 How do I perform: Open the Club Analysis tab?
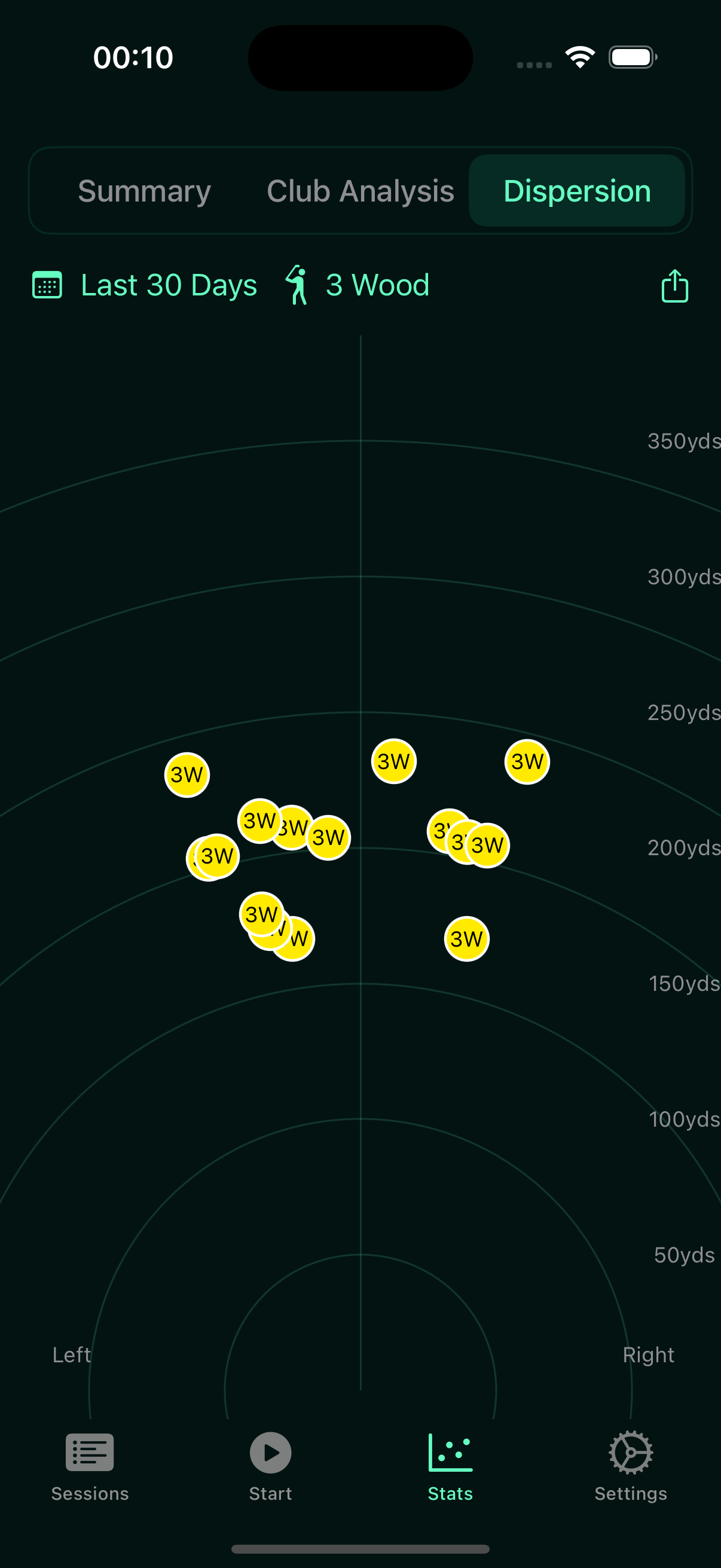(x=360, y=191)
